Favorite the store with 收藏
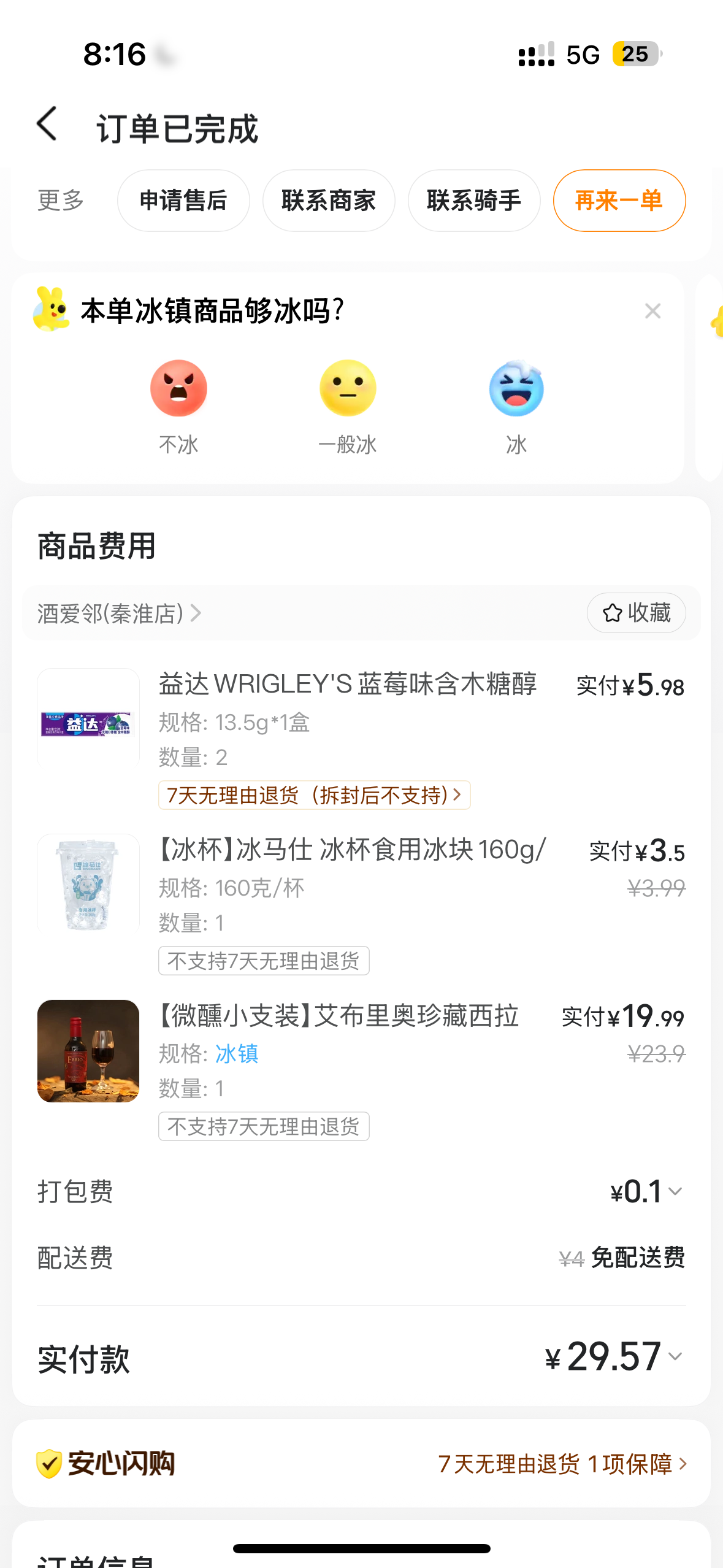 636,613
